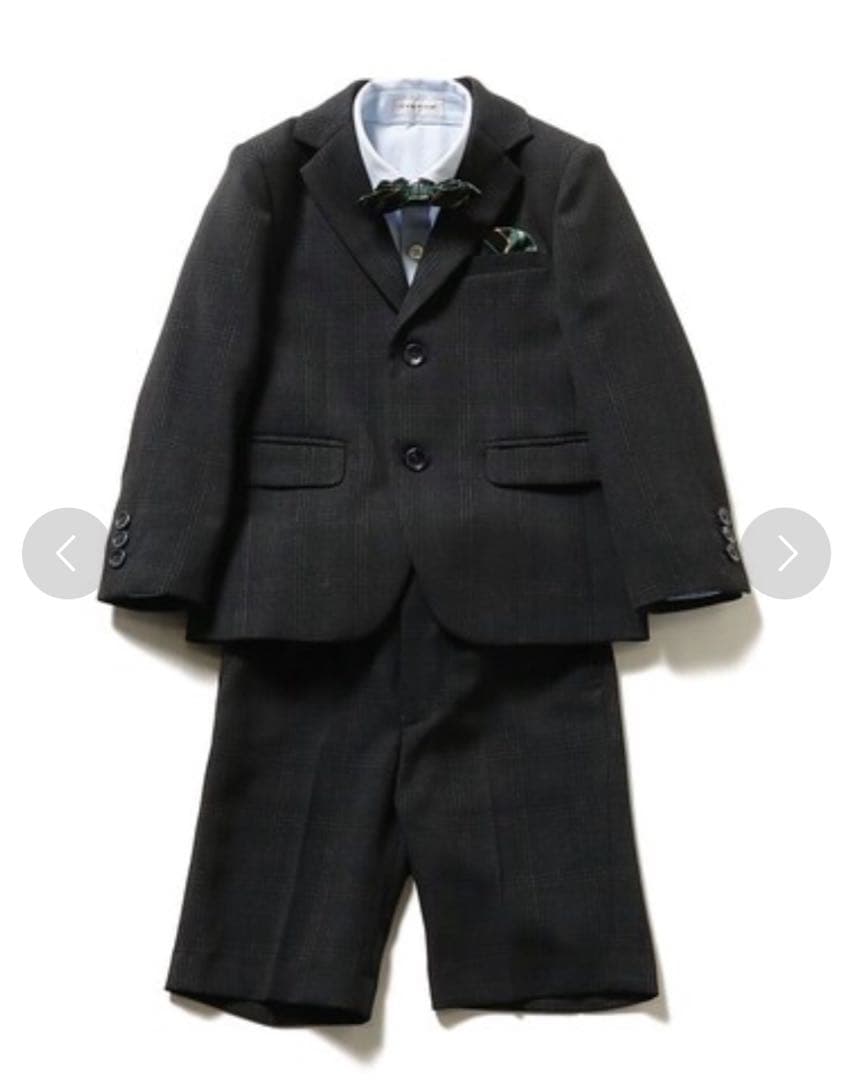Show the next product image
854x1080 pixels.
point(786,553)
